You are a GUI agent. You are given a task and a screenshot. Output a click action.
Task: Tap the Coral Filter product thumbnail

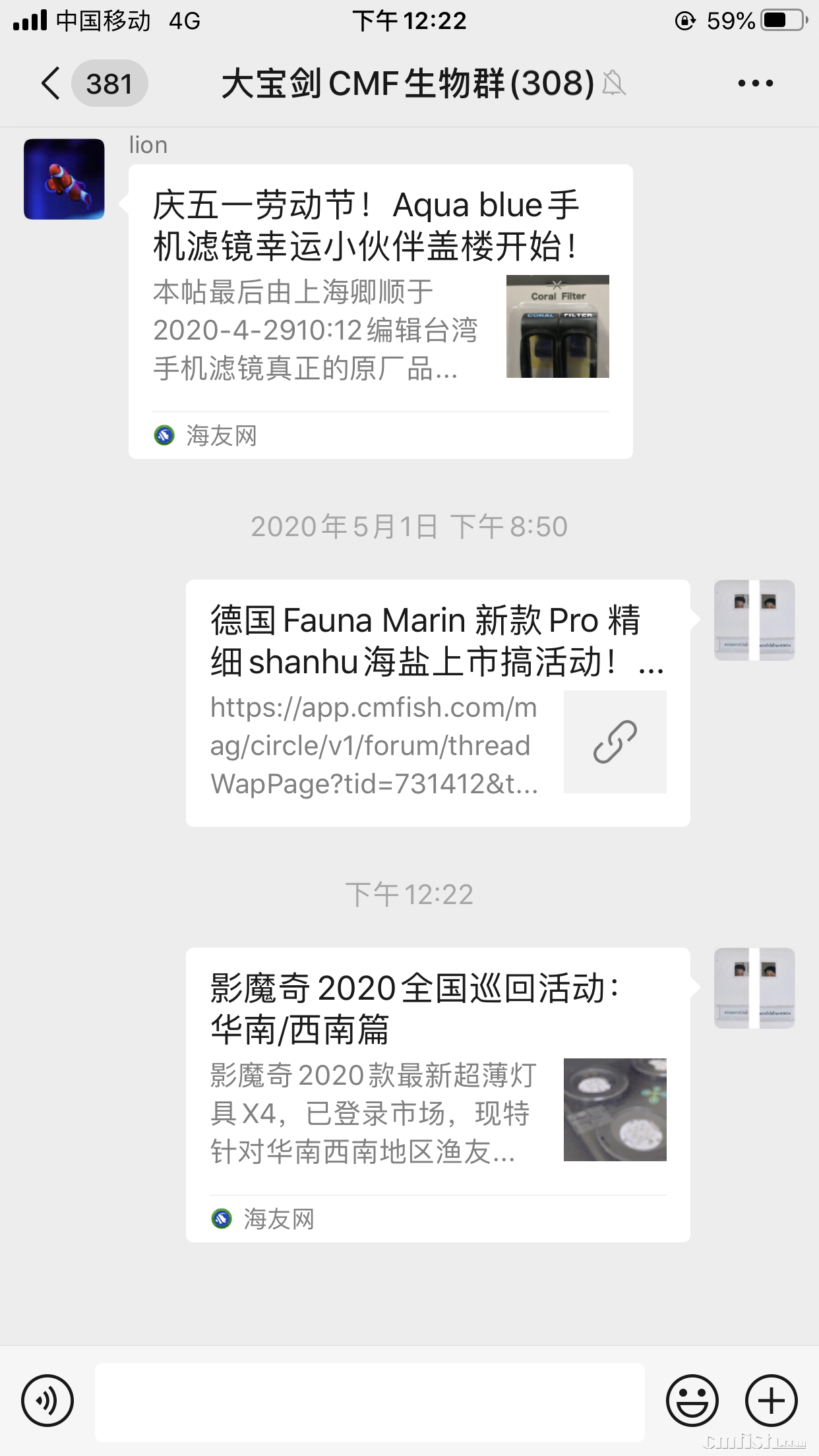click(557, 326)
